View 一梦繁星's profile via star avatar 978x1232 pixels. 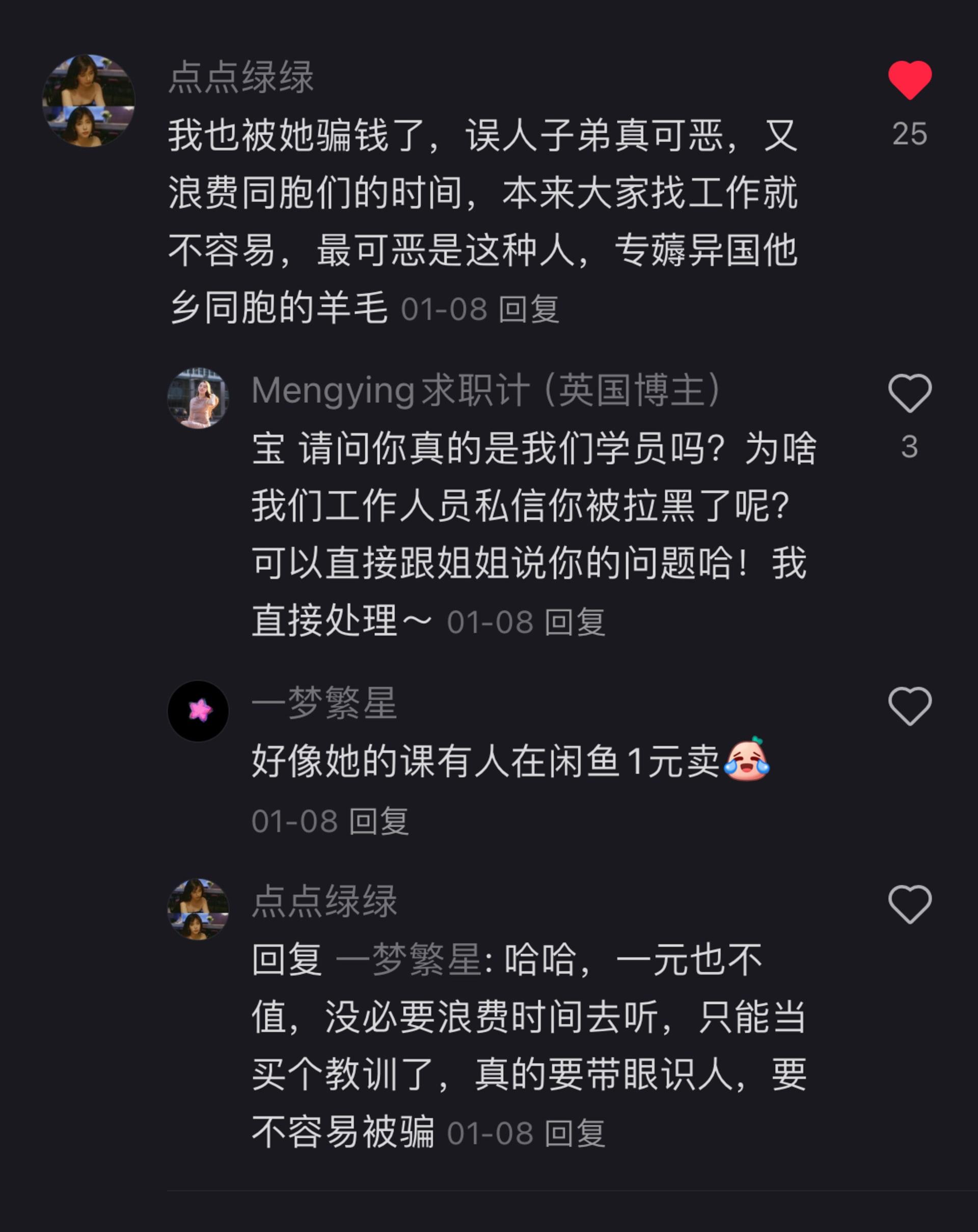(x=198, y=711)
